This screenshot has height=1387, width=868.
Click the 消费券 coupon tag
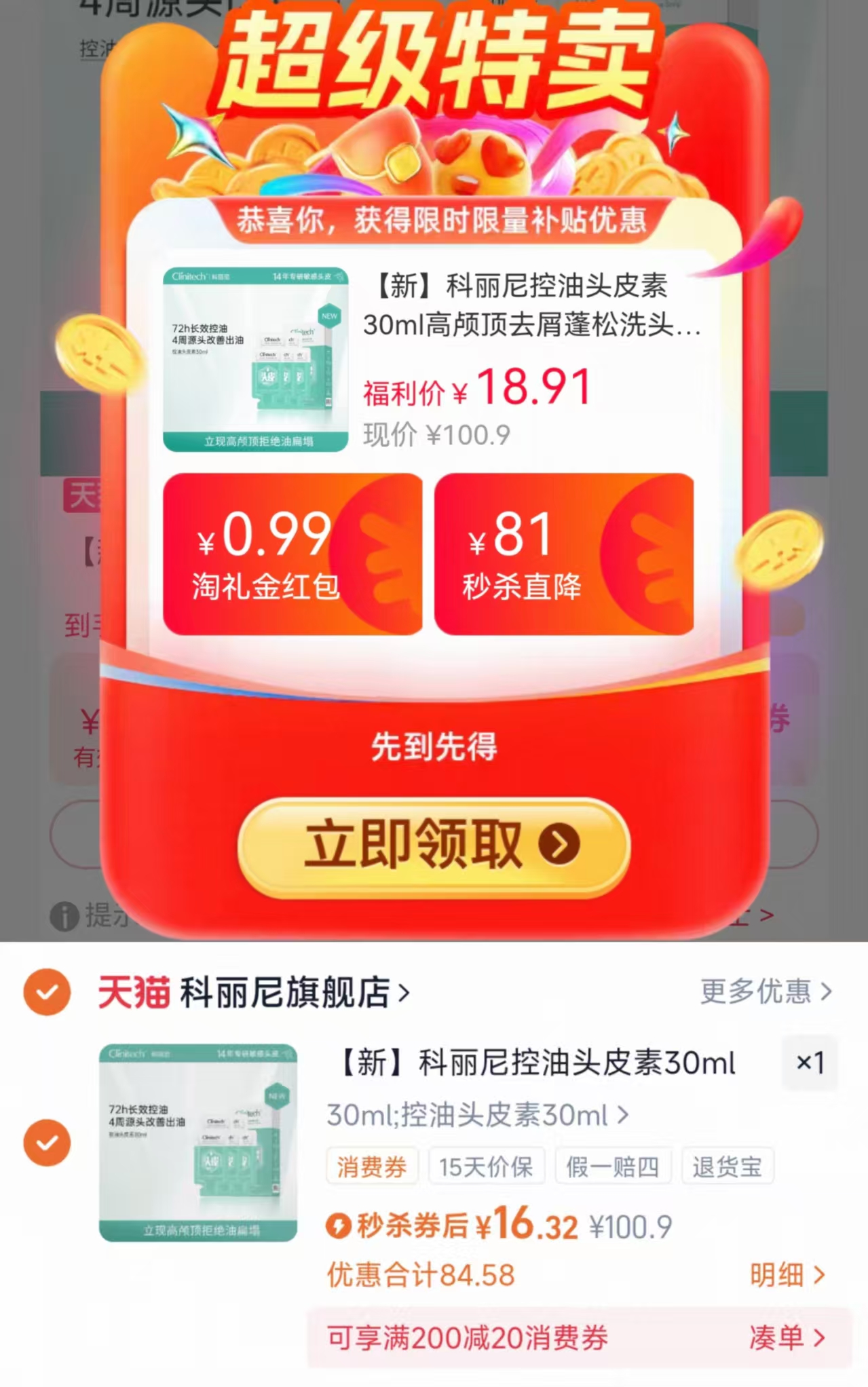point(372,1165)
